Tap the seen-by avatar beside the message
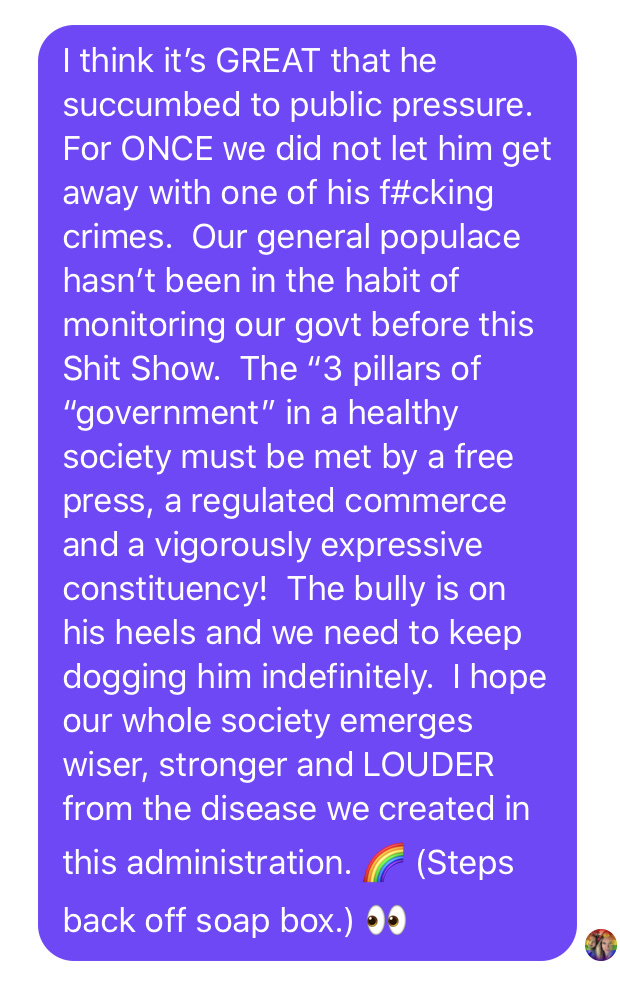The height and width of the screenshot is (987, 620). pyautogui.click(x=600, y=944)
